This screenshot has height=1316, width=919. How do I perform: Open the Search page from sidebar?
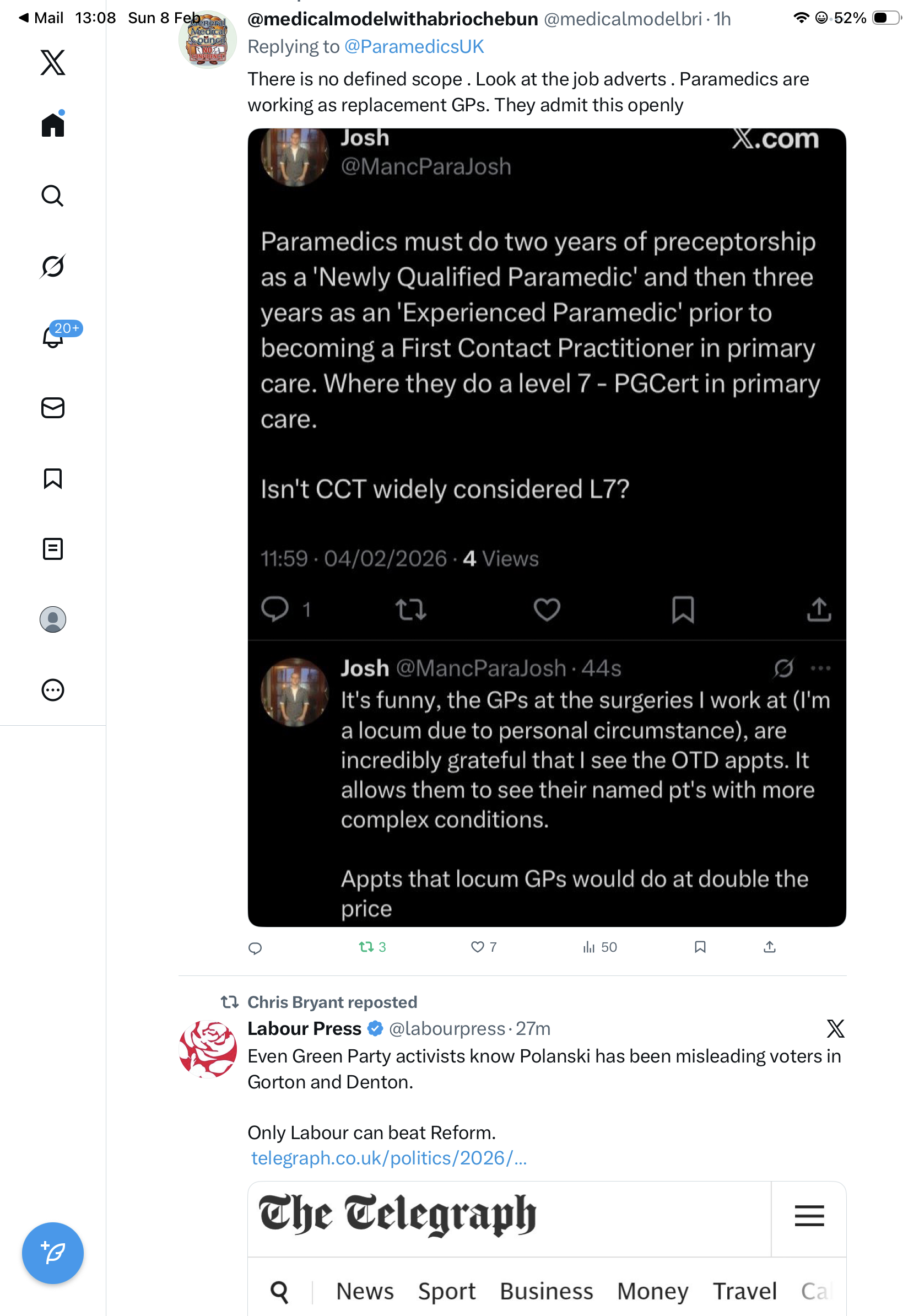tap(53, 196)
